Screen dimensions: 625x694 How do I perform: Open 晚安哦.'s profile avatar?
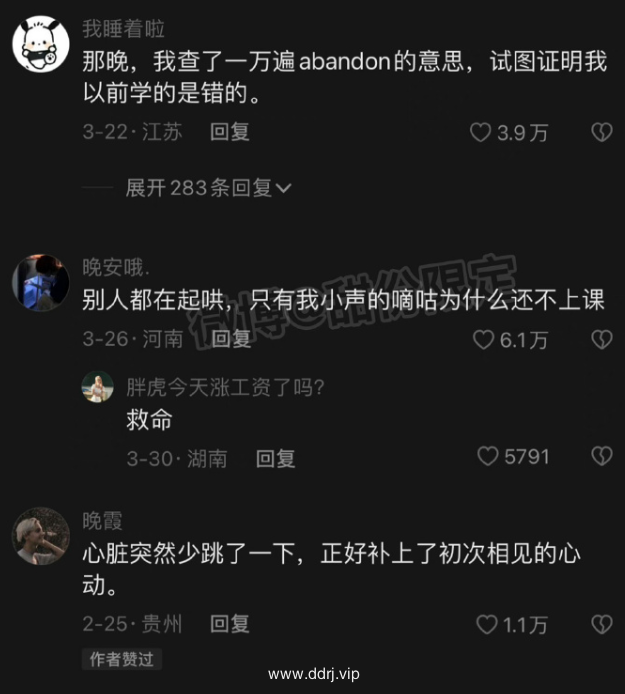pyautogui.click(x=40, y=282)
